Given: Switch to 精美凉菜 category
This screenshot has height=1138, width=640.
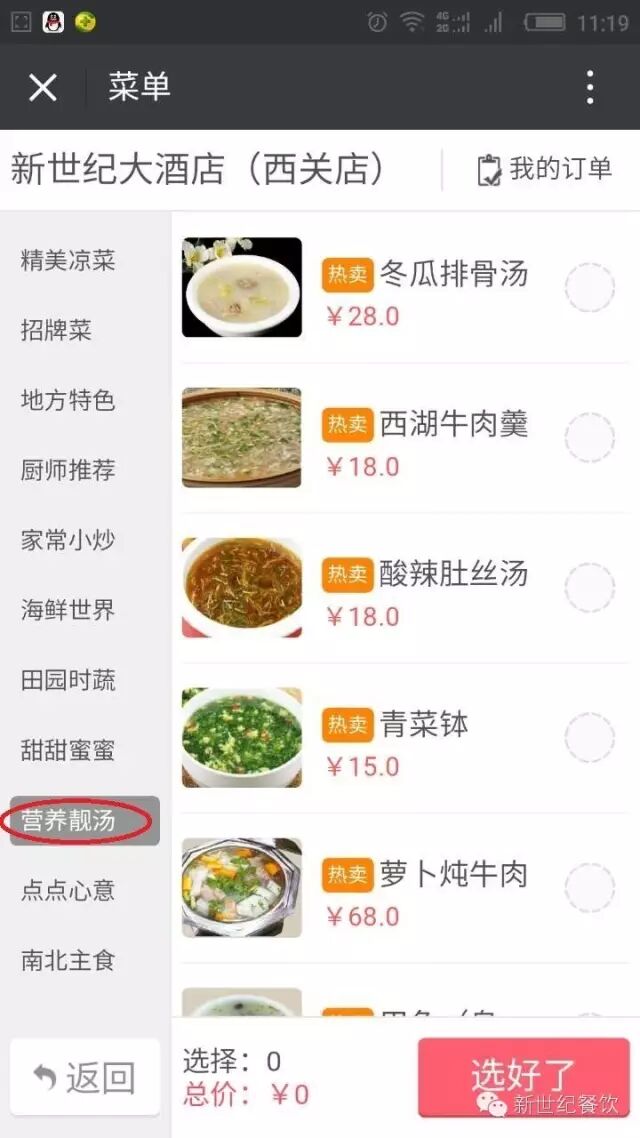Looking at the screenshot, I should pos(68,261).
